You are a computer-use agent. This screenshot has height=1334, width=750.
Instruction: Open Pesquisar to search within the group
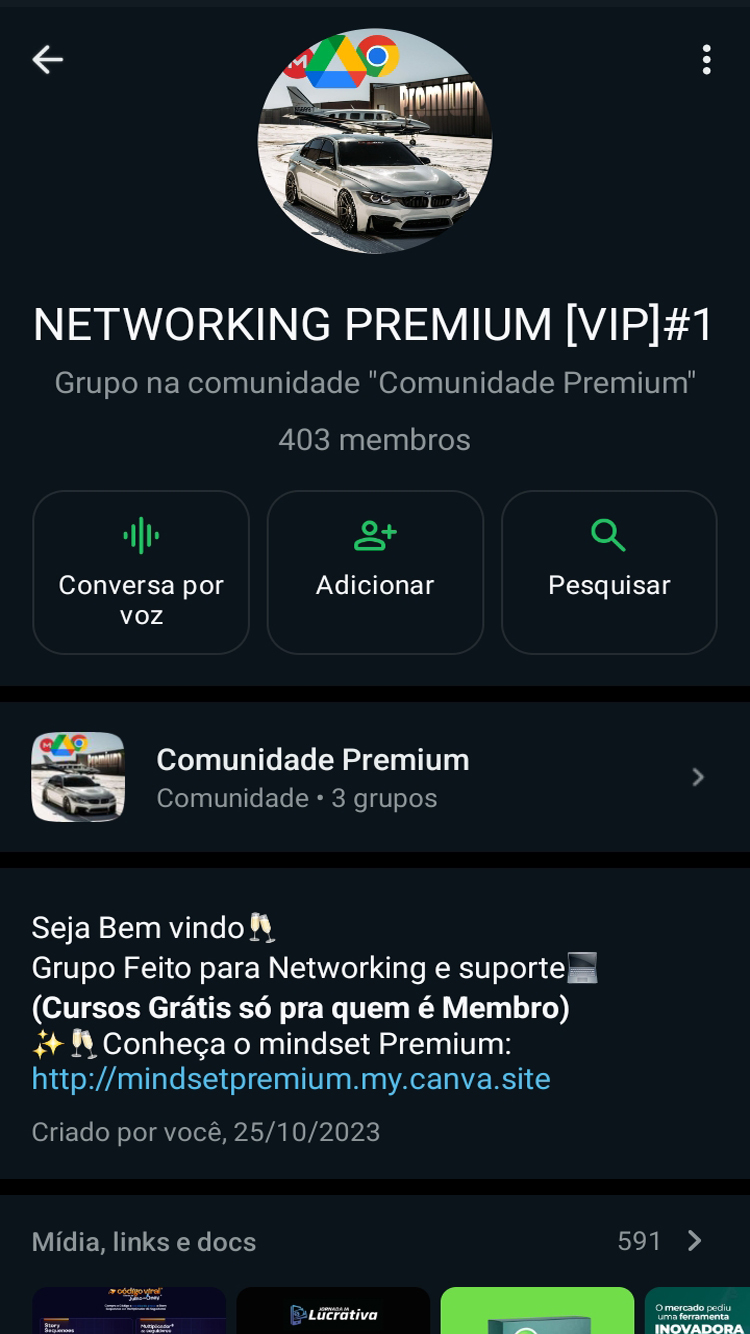pos(608,572)
